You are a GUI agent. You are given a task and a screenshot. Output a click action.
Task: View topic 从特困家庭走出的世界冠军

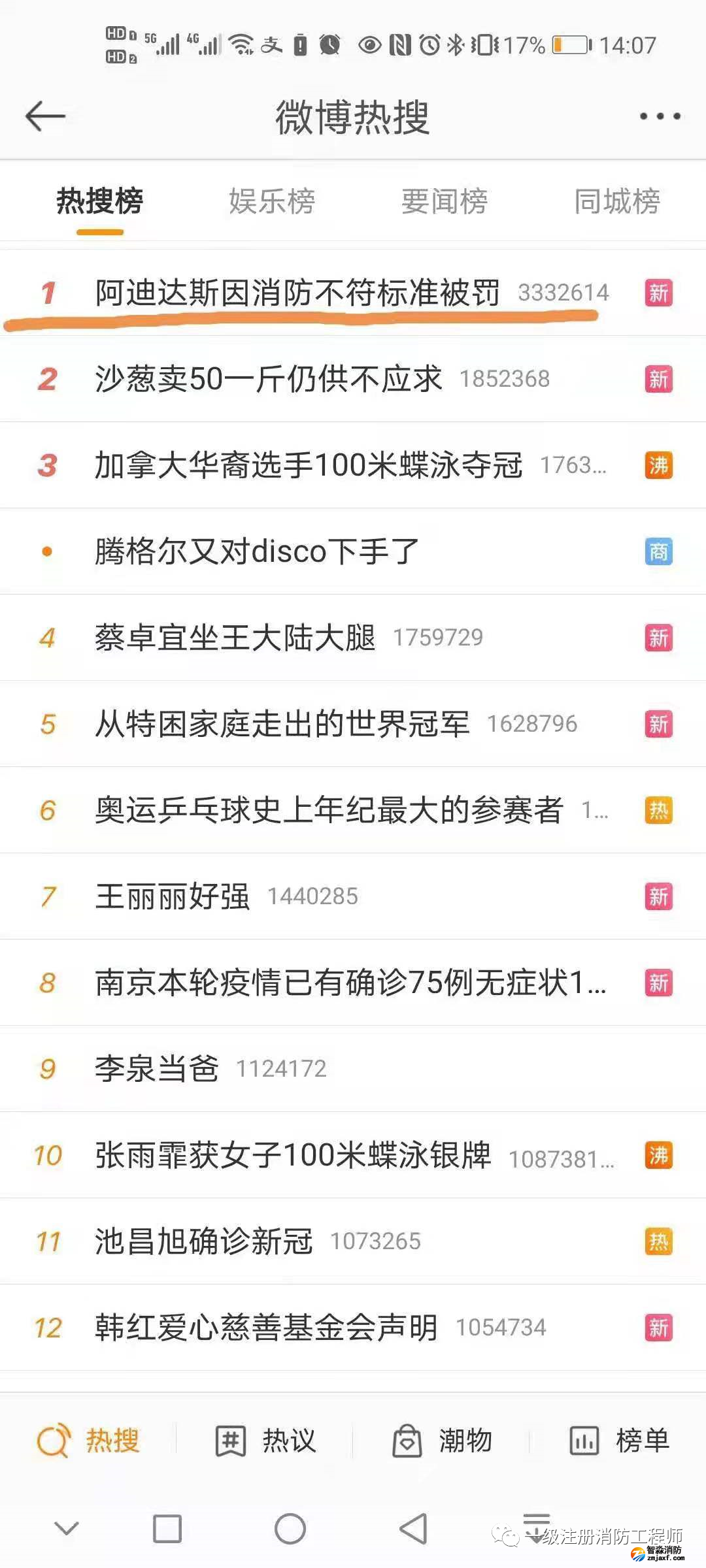(282, 724)
